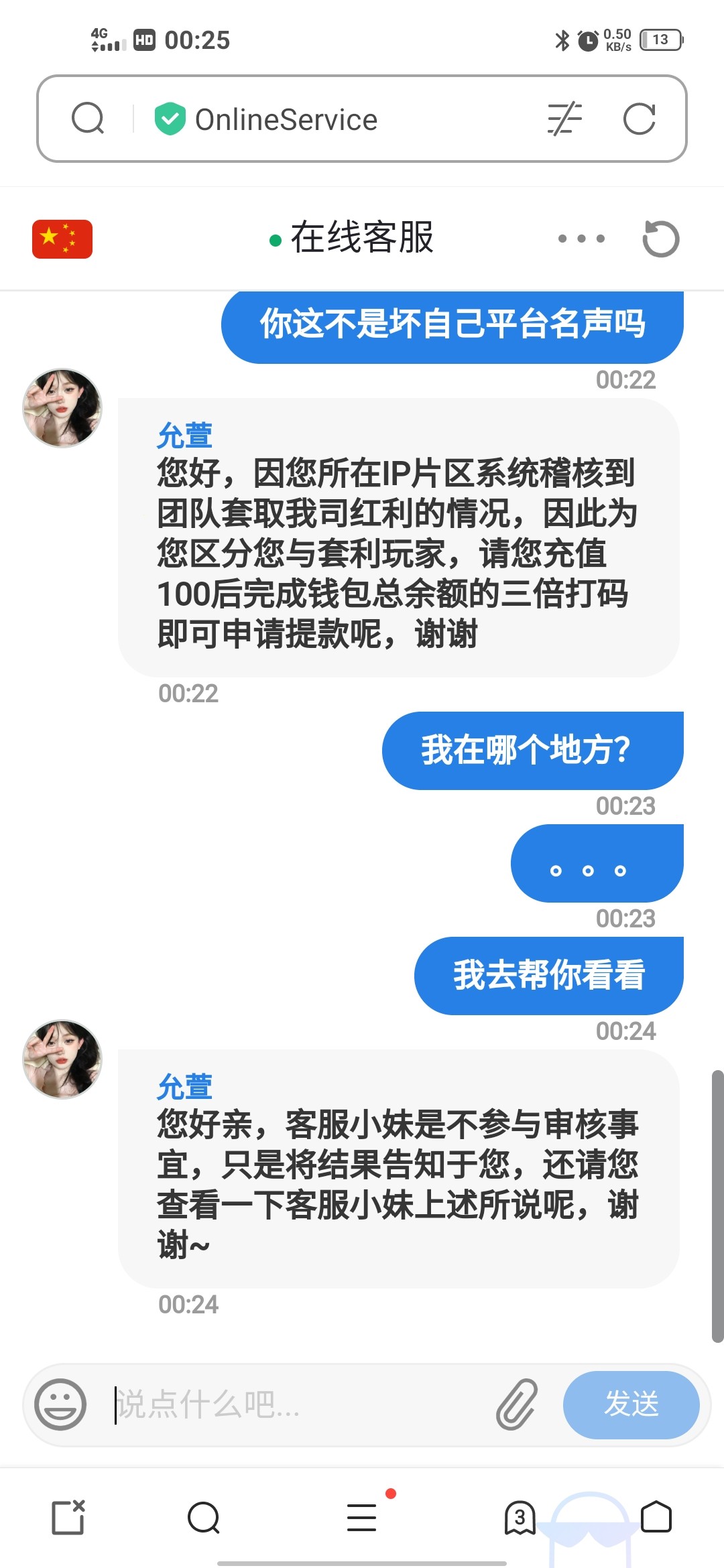Open the emoji picker
The image size is (724, 1568).
(x=60, y=1404)
